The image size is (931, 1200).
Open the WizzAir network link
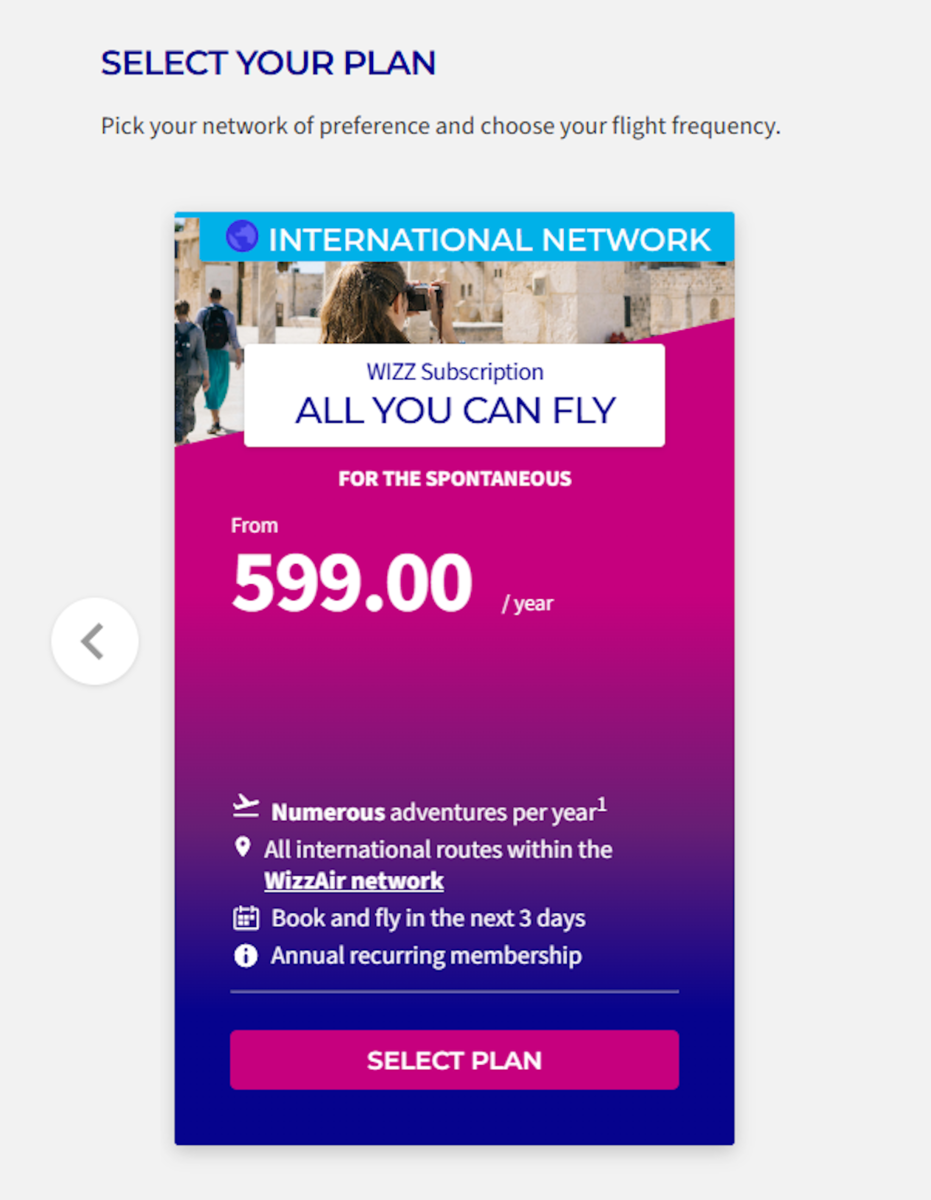point(354,881)
